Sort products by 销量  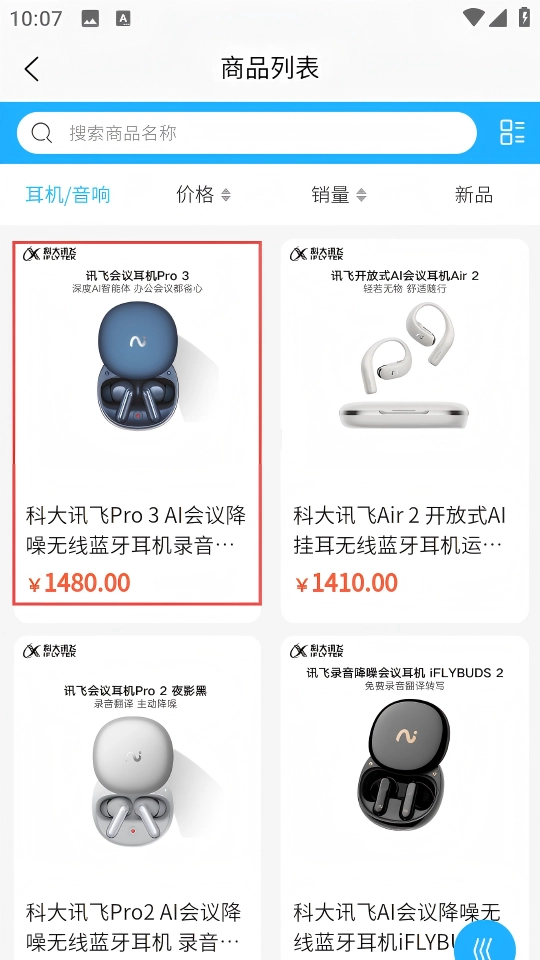pyautogui.click(x=339, y=195)
